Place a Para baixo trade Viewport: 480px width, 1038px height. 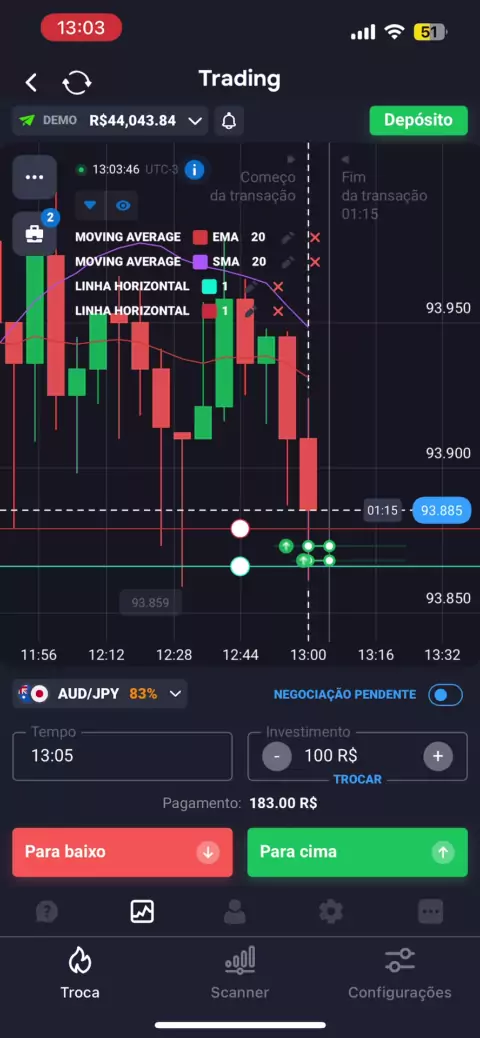click(x=122, y=852)
